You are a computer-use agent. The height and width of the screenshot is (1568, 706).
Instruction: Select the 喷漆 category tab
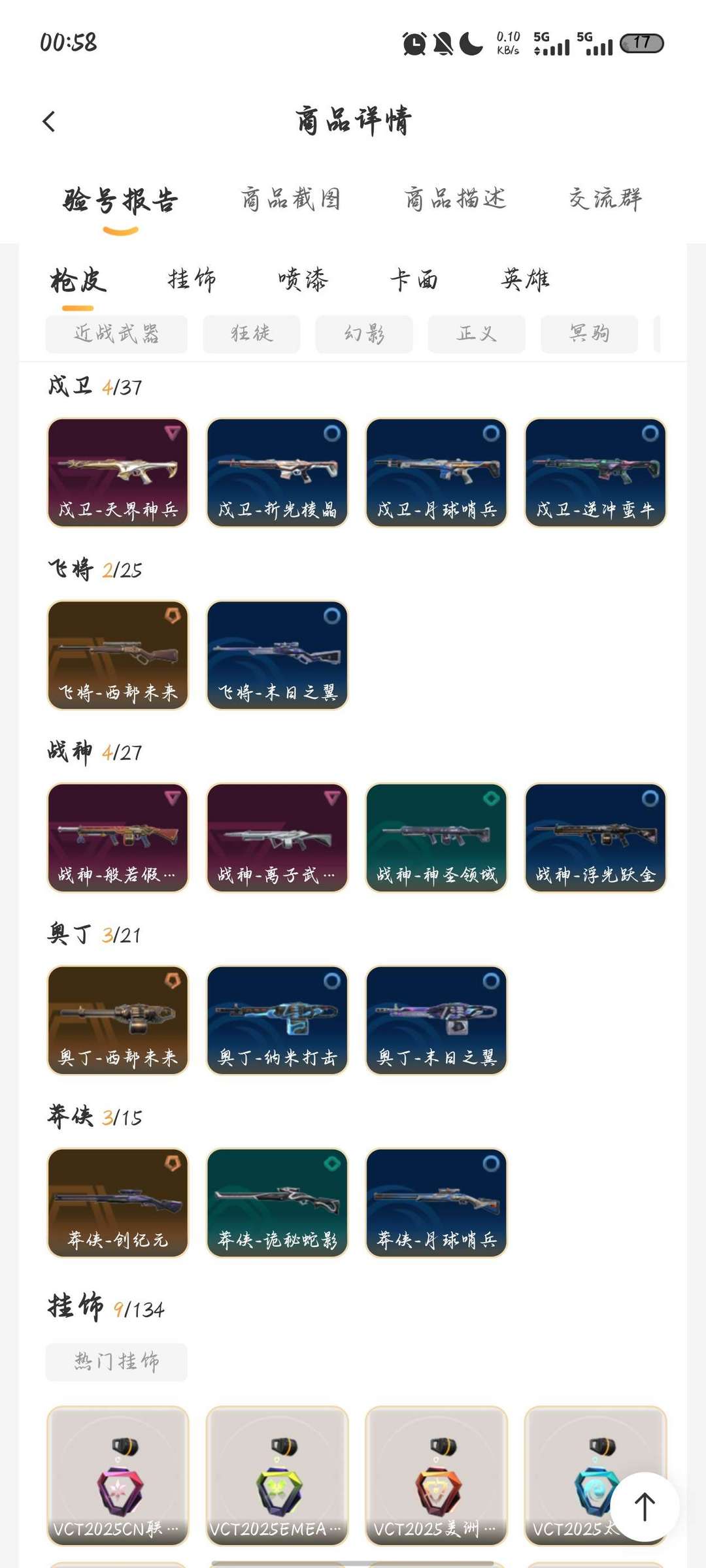click(303, 280)
